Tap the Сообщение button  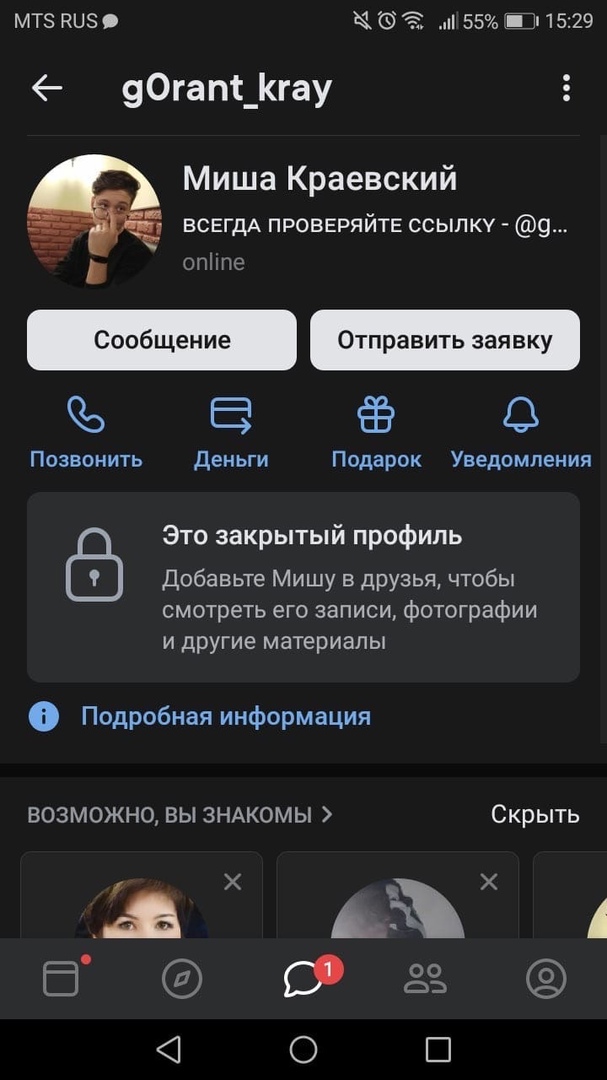click(x=162, y=340)
